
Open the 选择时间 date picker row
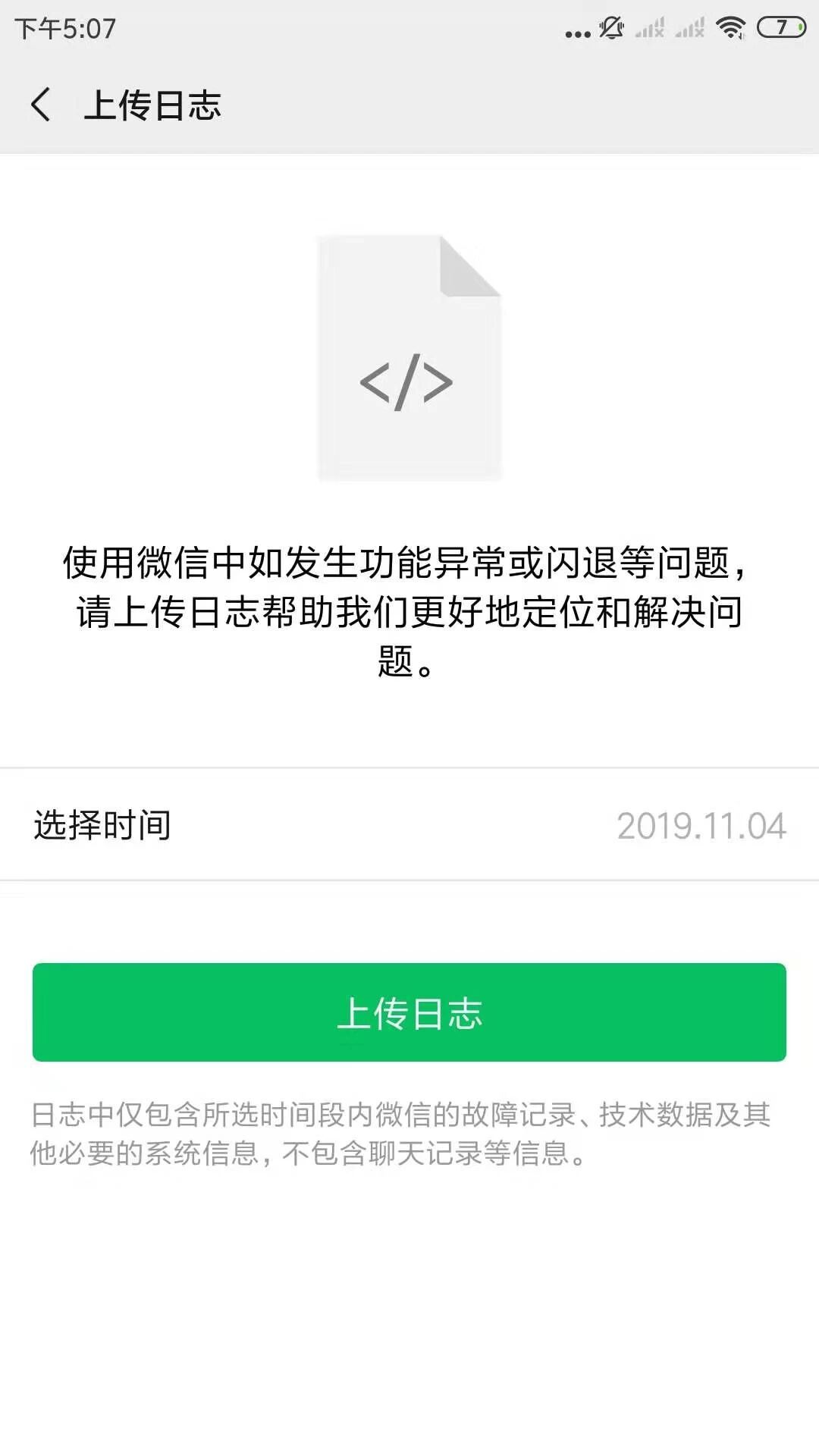click(409, 825)
